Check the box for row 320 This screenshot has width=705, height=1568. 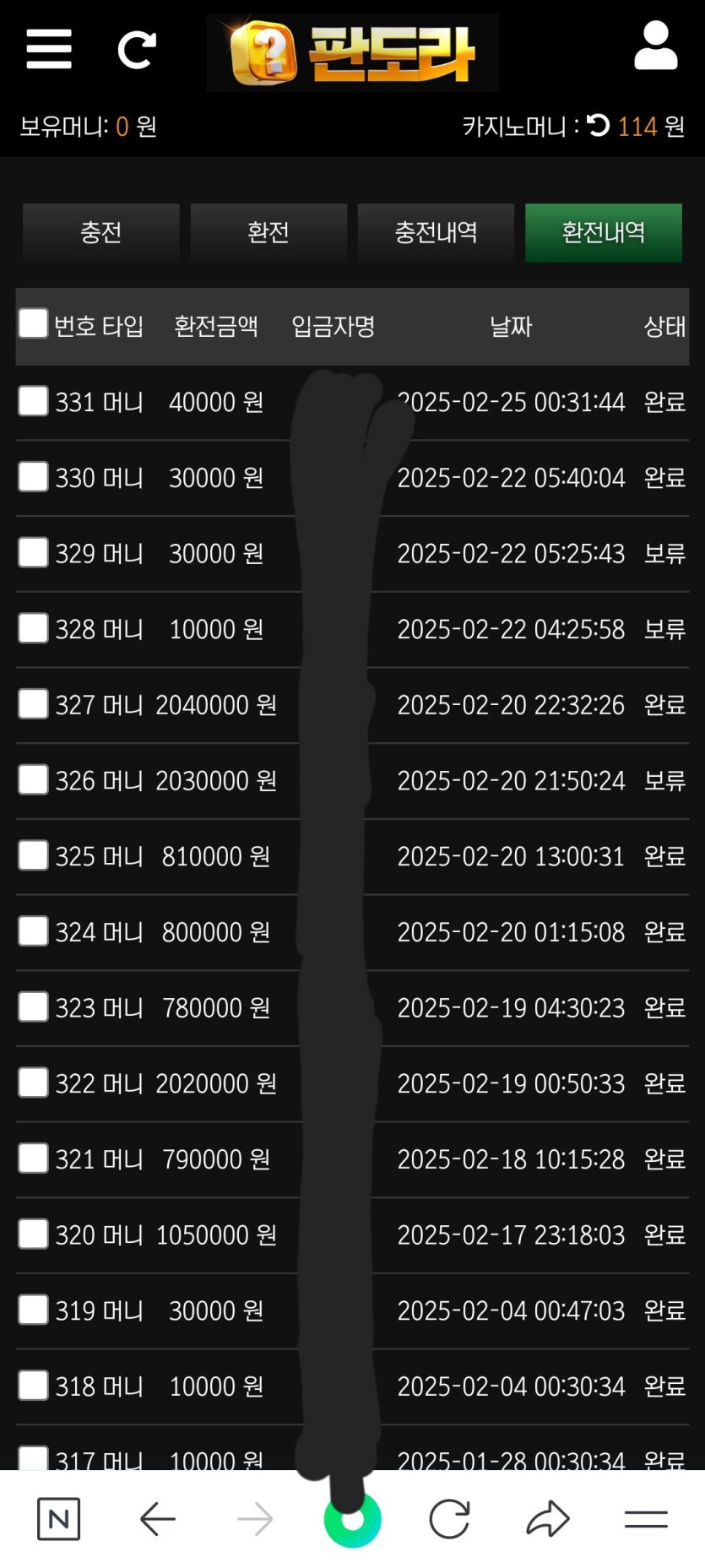click(x=33, y=1234)
